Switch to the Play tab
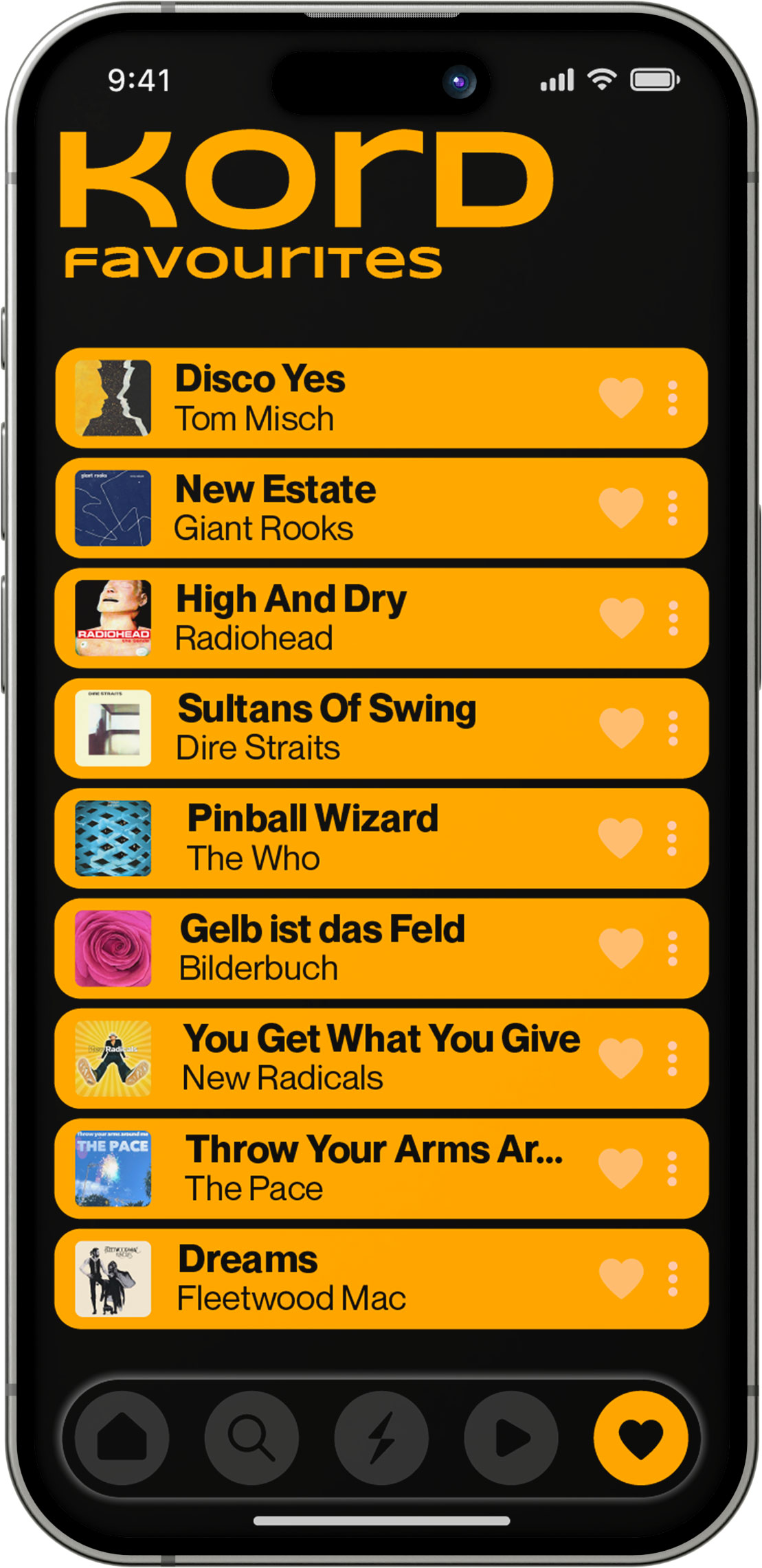This screenshot has height=1568, width=762. tap(511, 1436)
